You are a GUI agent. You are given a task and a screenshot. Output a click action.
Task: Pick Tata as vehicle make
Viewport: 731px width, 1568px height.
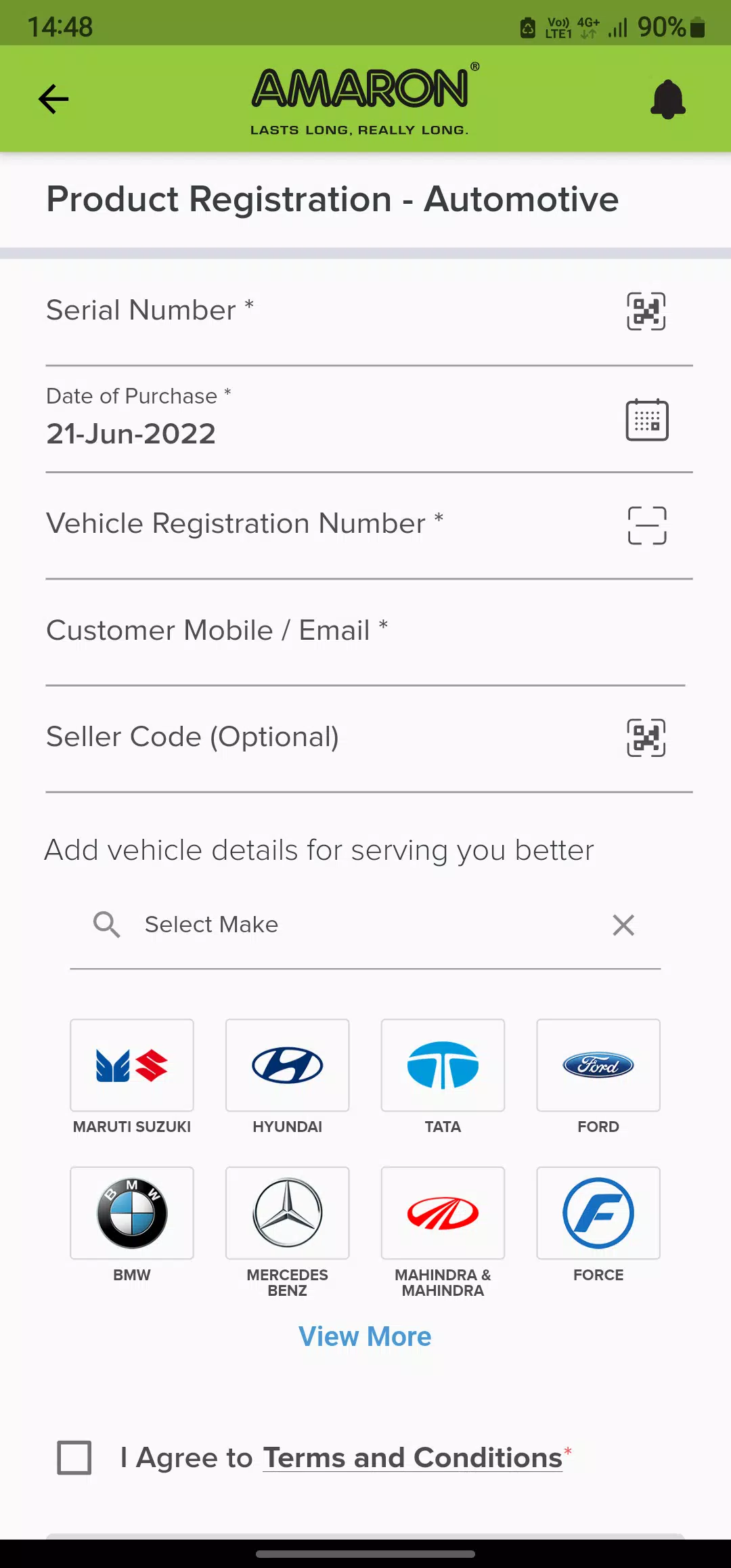pyautogui.click(x=443, y=1066)
